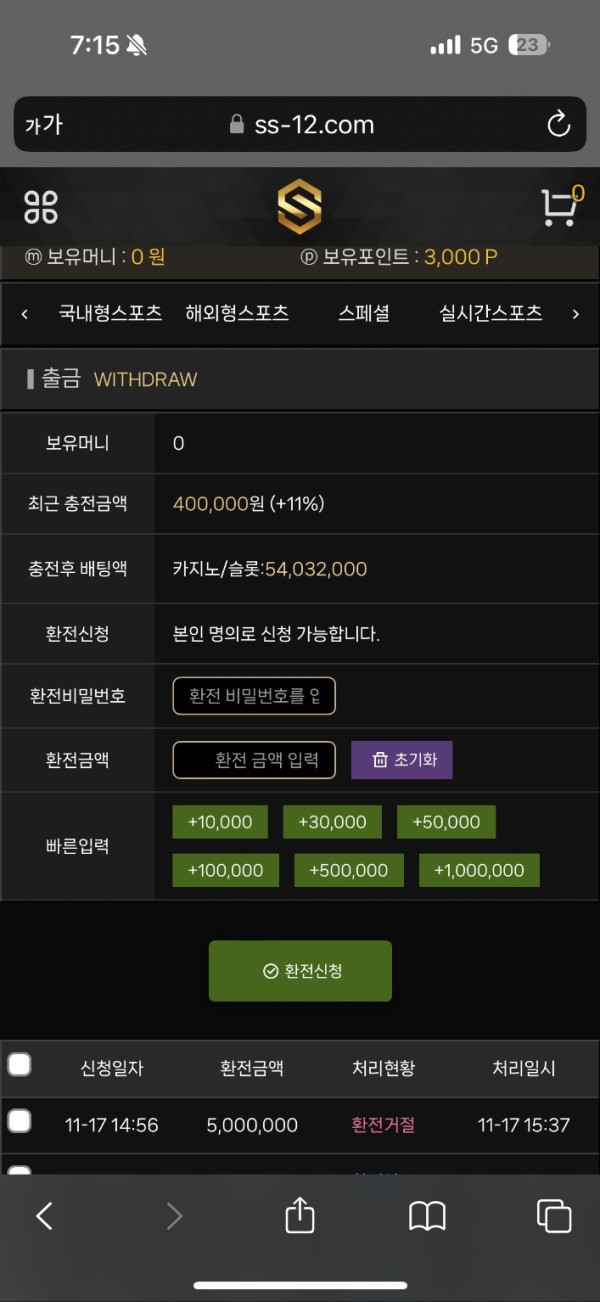Check the select-all box in table header
600x1302 pixels.
(20, 1065)
